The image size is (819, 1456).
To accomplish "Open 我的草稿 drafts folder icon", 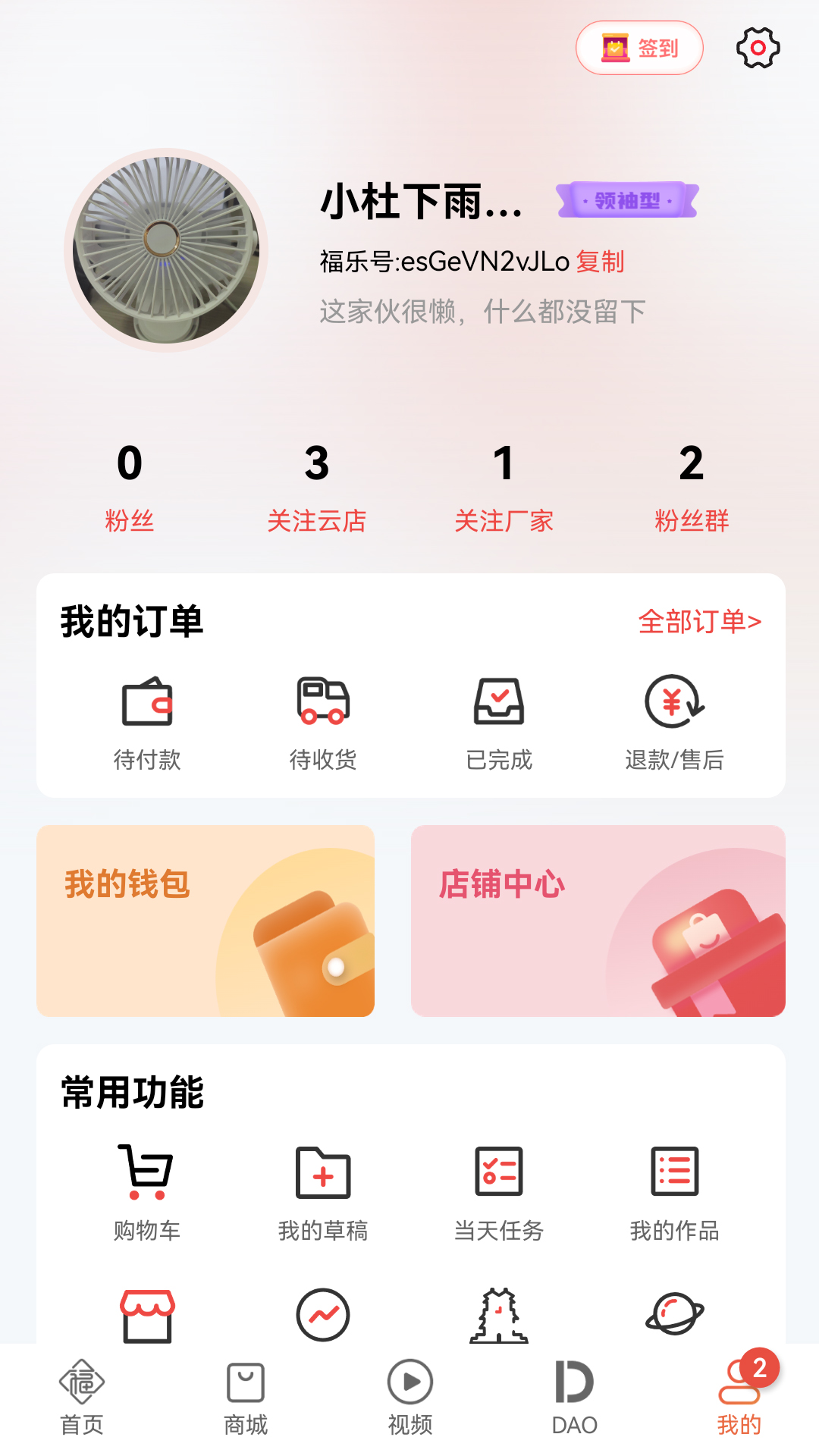I will point(322,1175).
